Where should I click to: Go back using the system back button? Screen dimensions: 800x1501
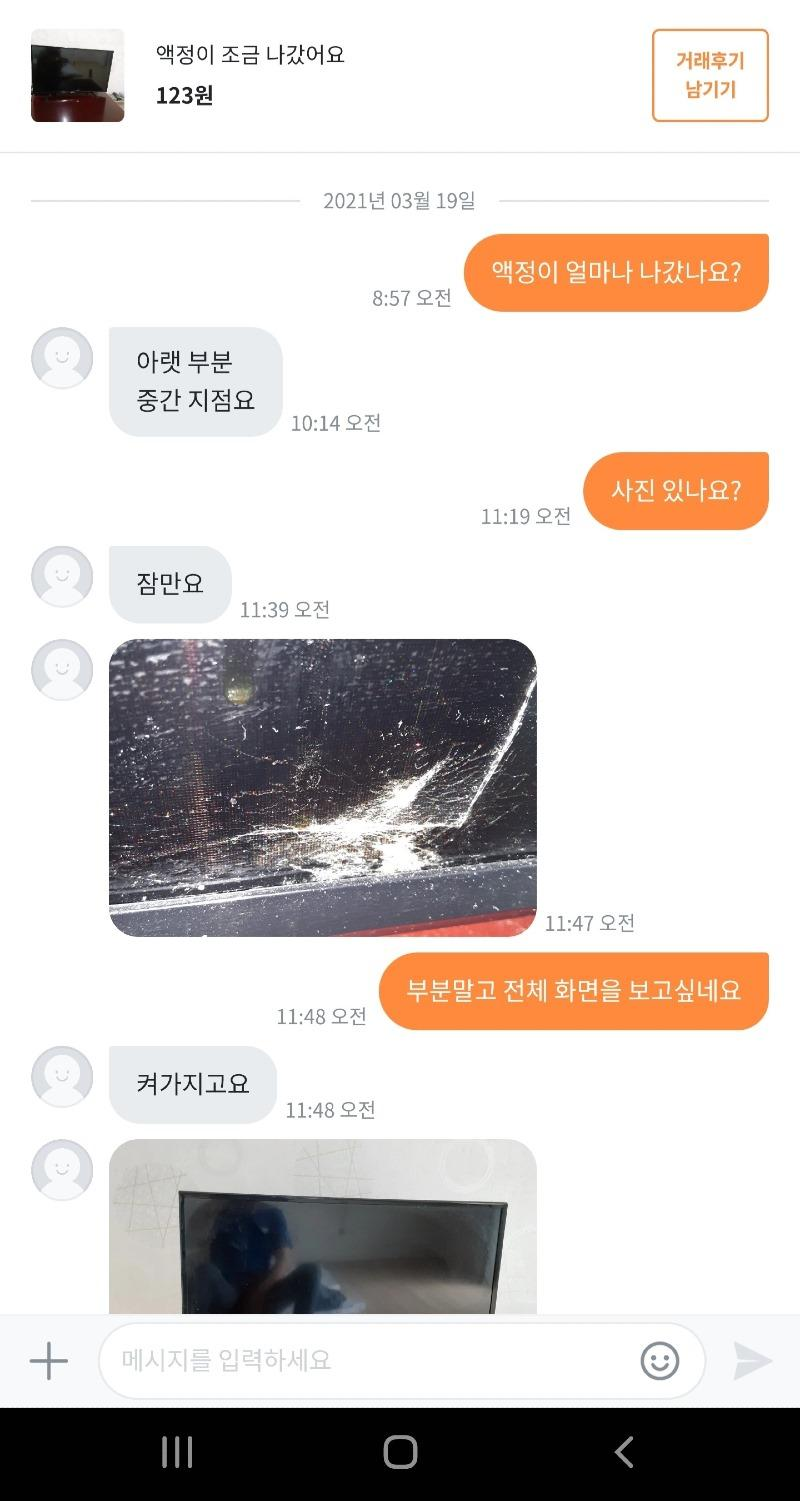pyautogui.click(x=623, y=1452)
